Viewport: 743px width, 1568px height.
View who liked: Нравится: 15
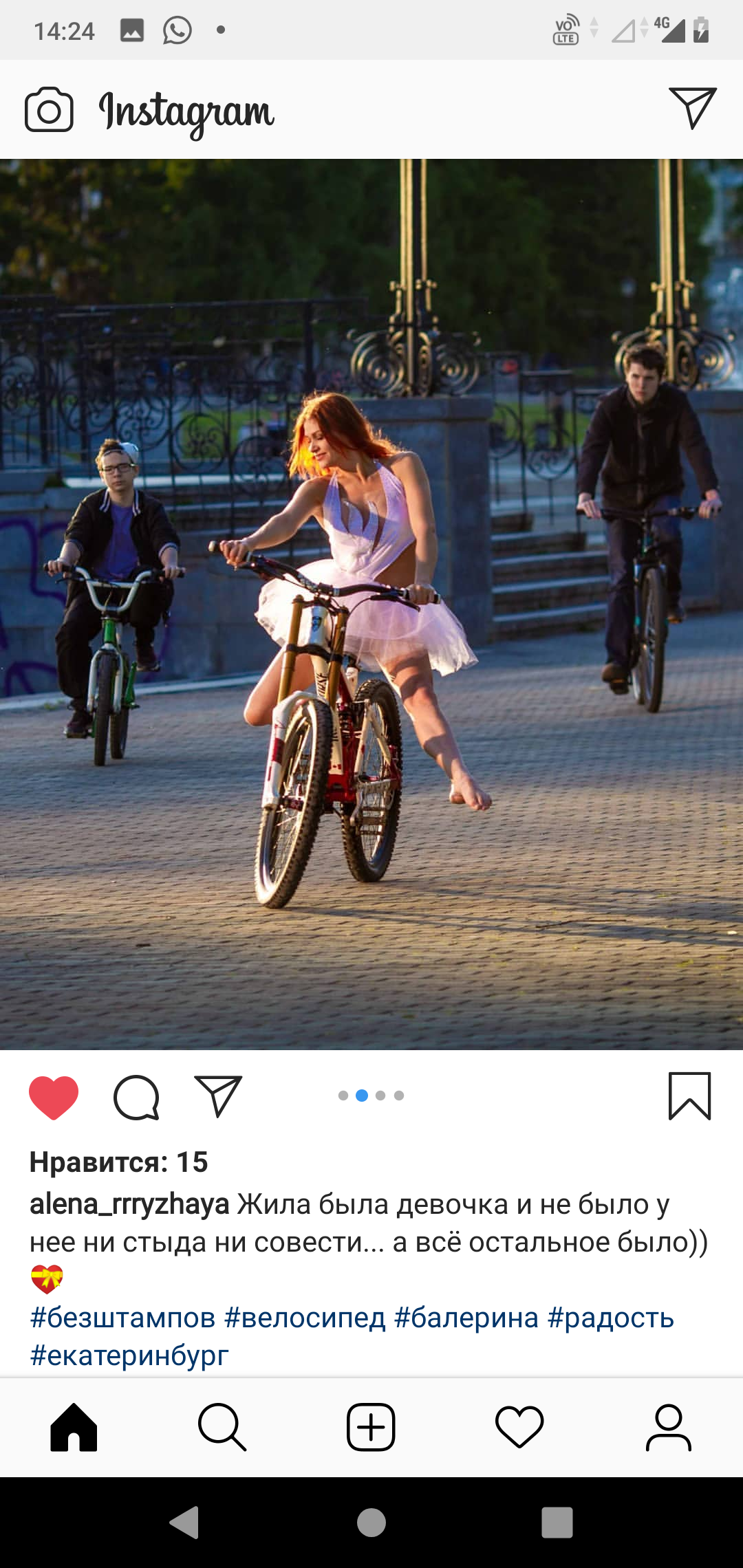pyautogui.click(x=118, y=1162)
